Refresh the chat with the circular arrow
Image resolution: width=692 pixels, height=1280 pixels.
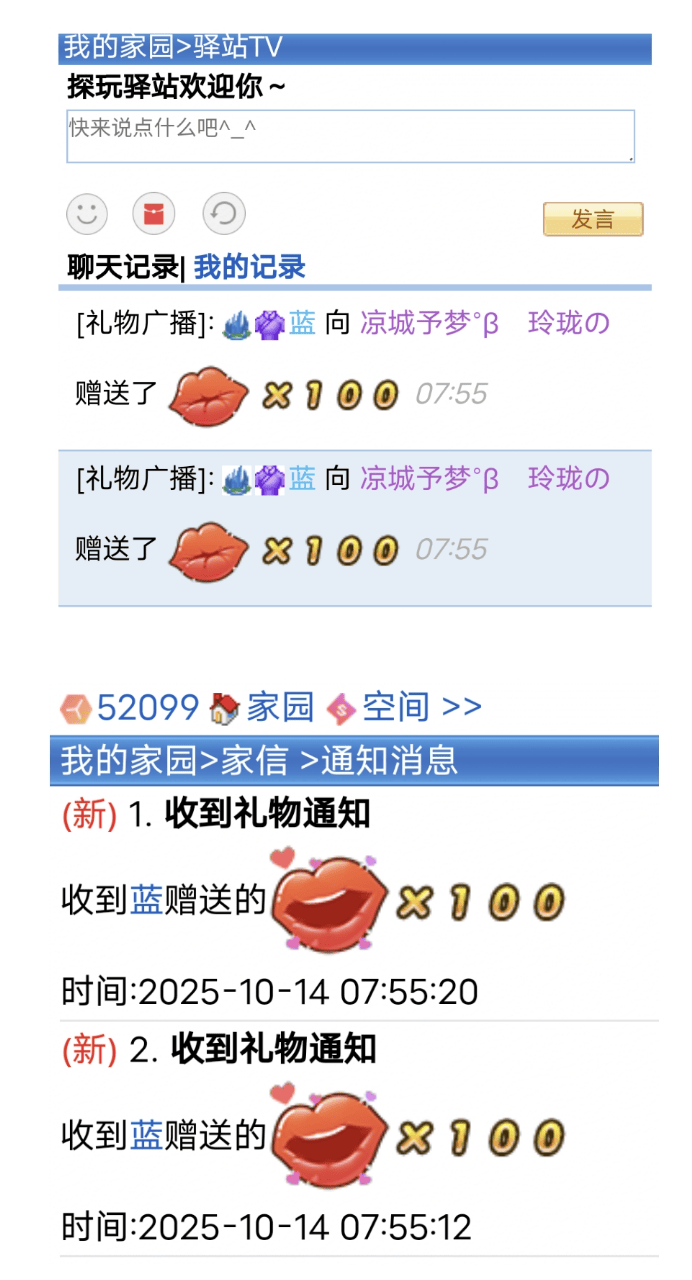click(x=224, y=213)
